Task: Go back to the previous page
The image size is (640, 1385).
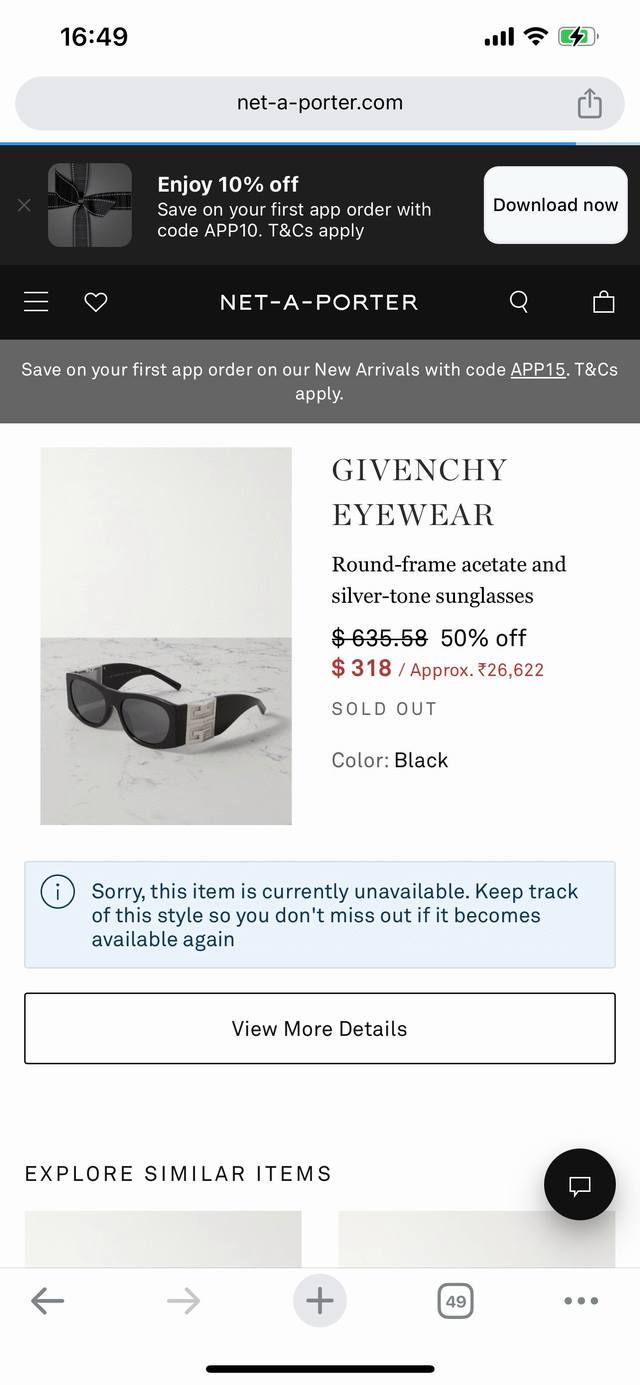Action: [47, 1300]
